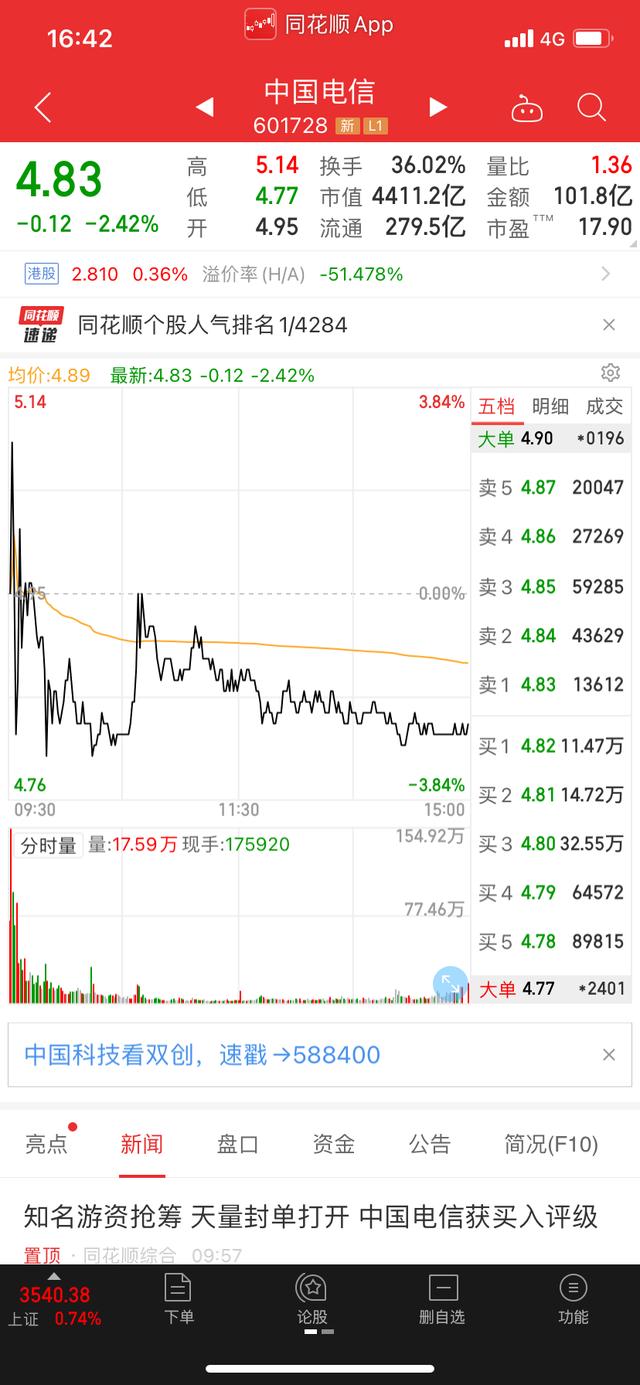This screenshot has height=1385, width=640.
Task: Go back to the previous page
Action: pos(42,107)
